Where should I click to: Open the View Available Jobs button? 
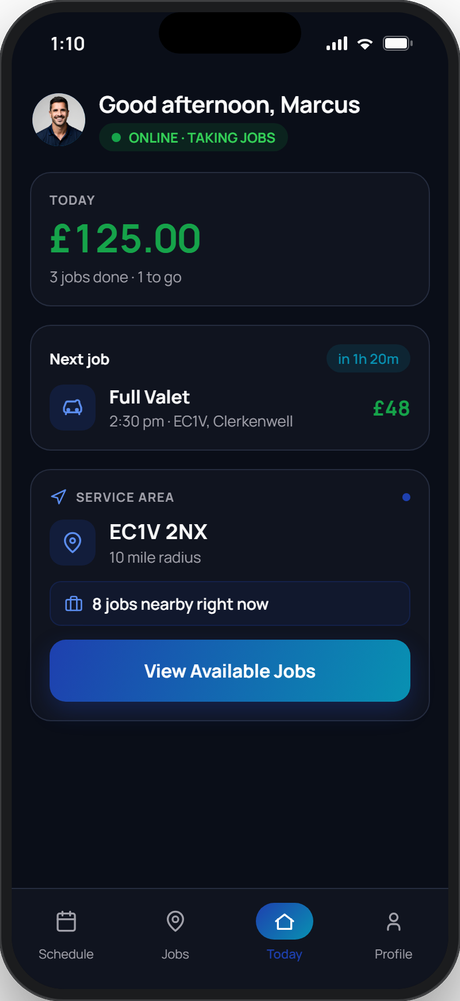(230, 671)
